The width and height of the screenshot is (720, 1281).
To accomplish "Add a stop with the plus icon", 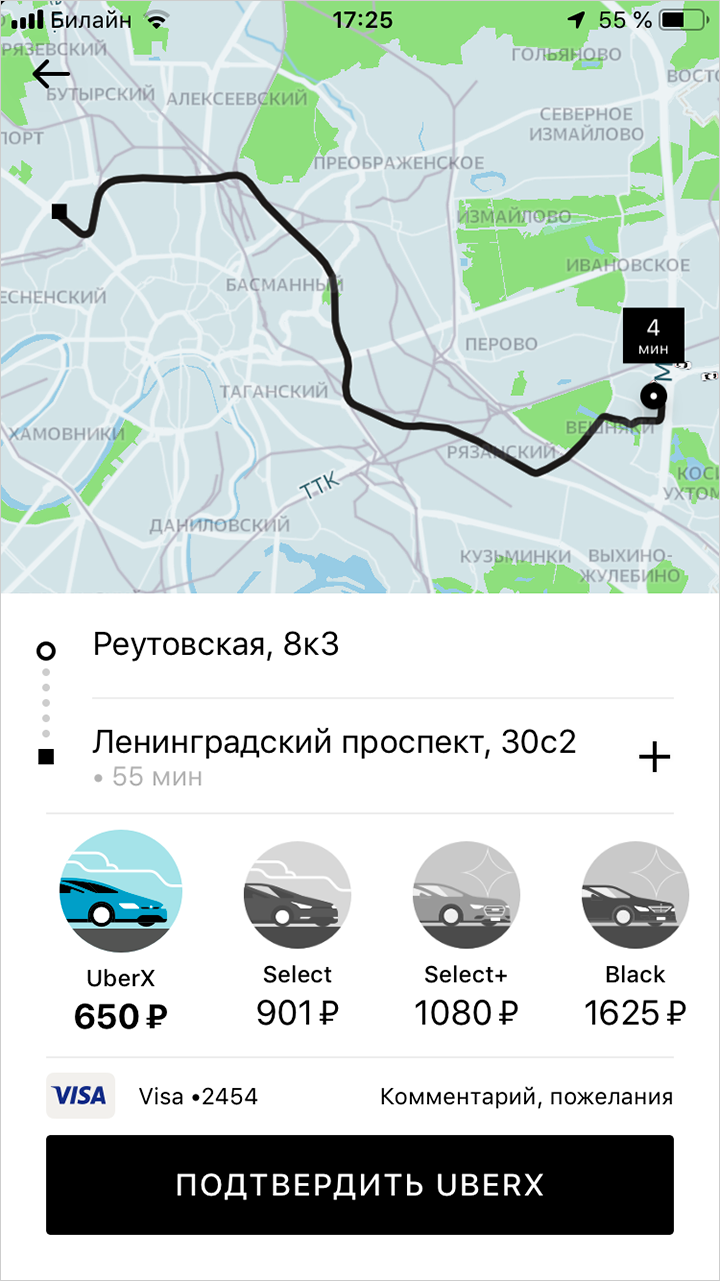I will [x=654, y=758].
